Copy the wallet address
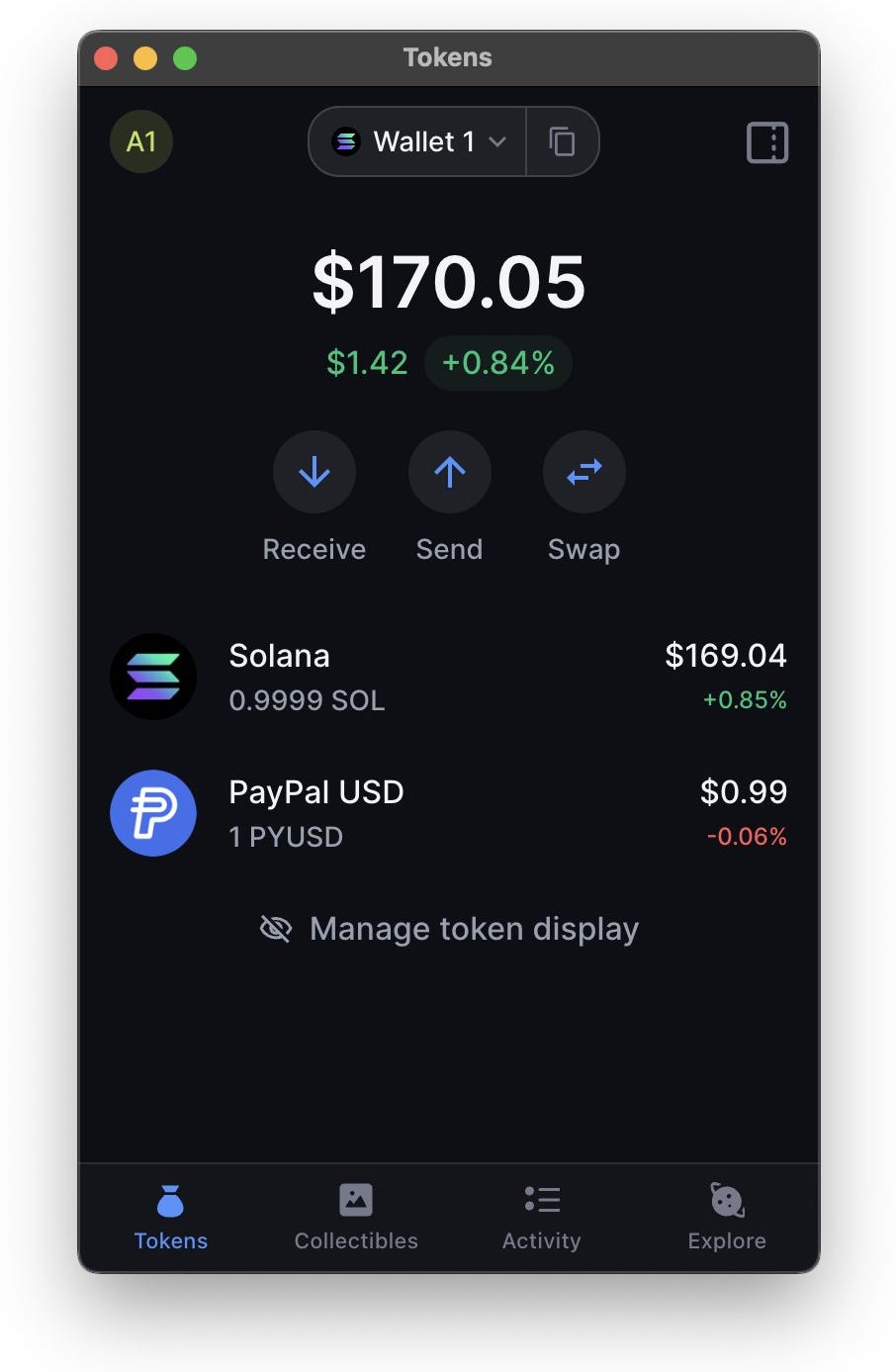This screenshot has height=1372, width=896. pyautogui.click(x=562, y=141)
